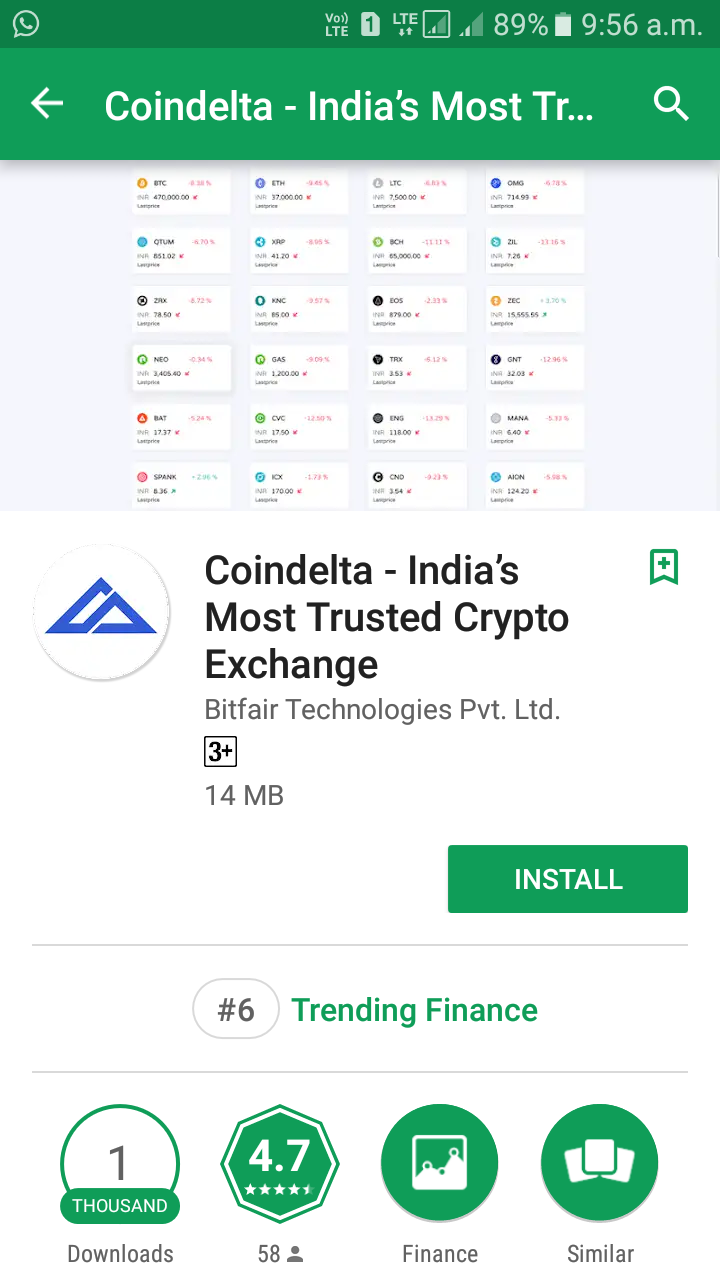
Task: Tap the Coindelta app logo
Action: point(101,612)
